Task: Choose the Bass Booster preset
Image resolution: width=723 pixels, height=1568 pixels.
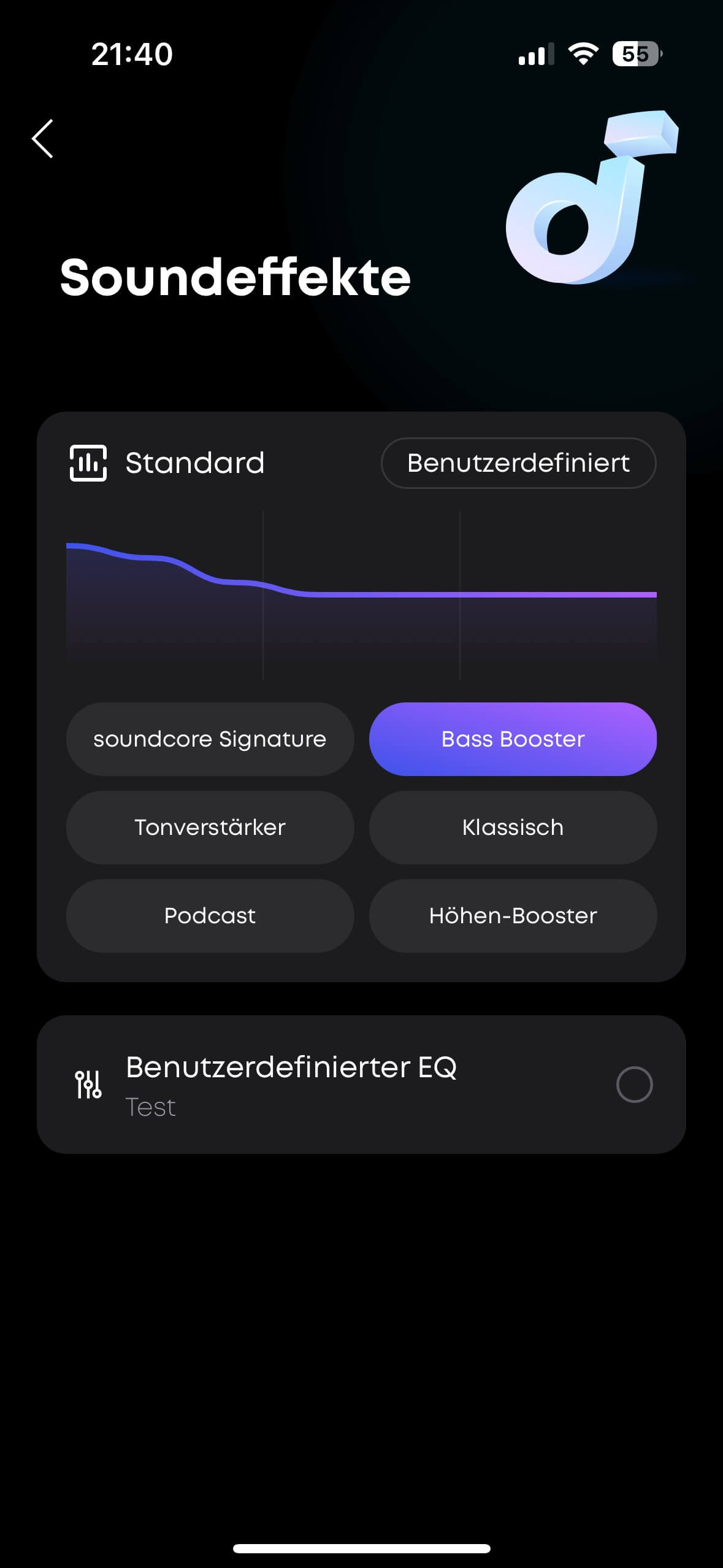Action: pos(513,739)
